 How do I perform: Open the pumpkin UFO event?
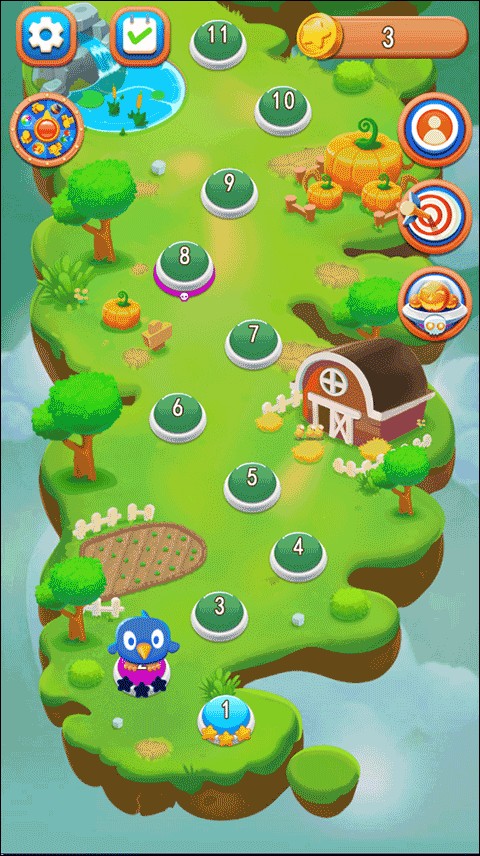click(435, 304)
